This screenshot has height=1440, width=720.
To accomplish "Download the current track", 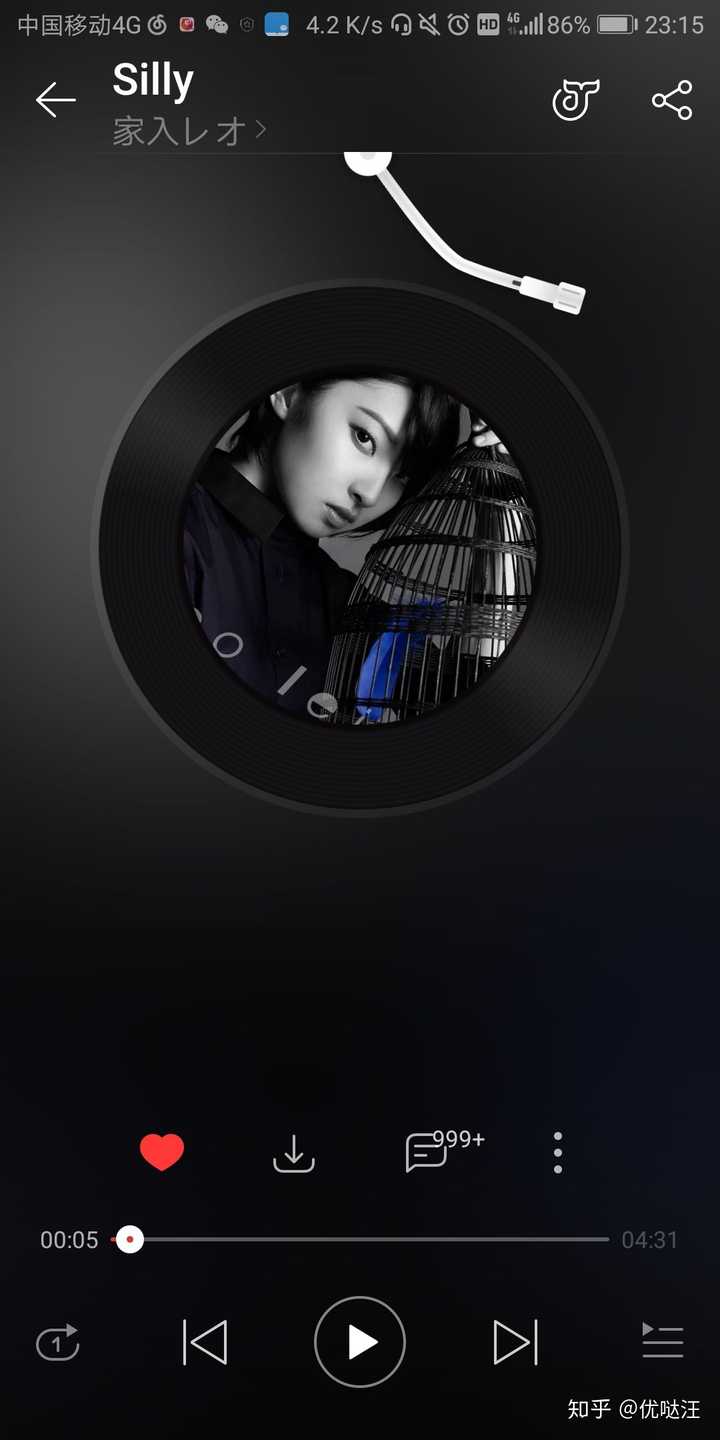I will [294, 1153].
